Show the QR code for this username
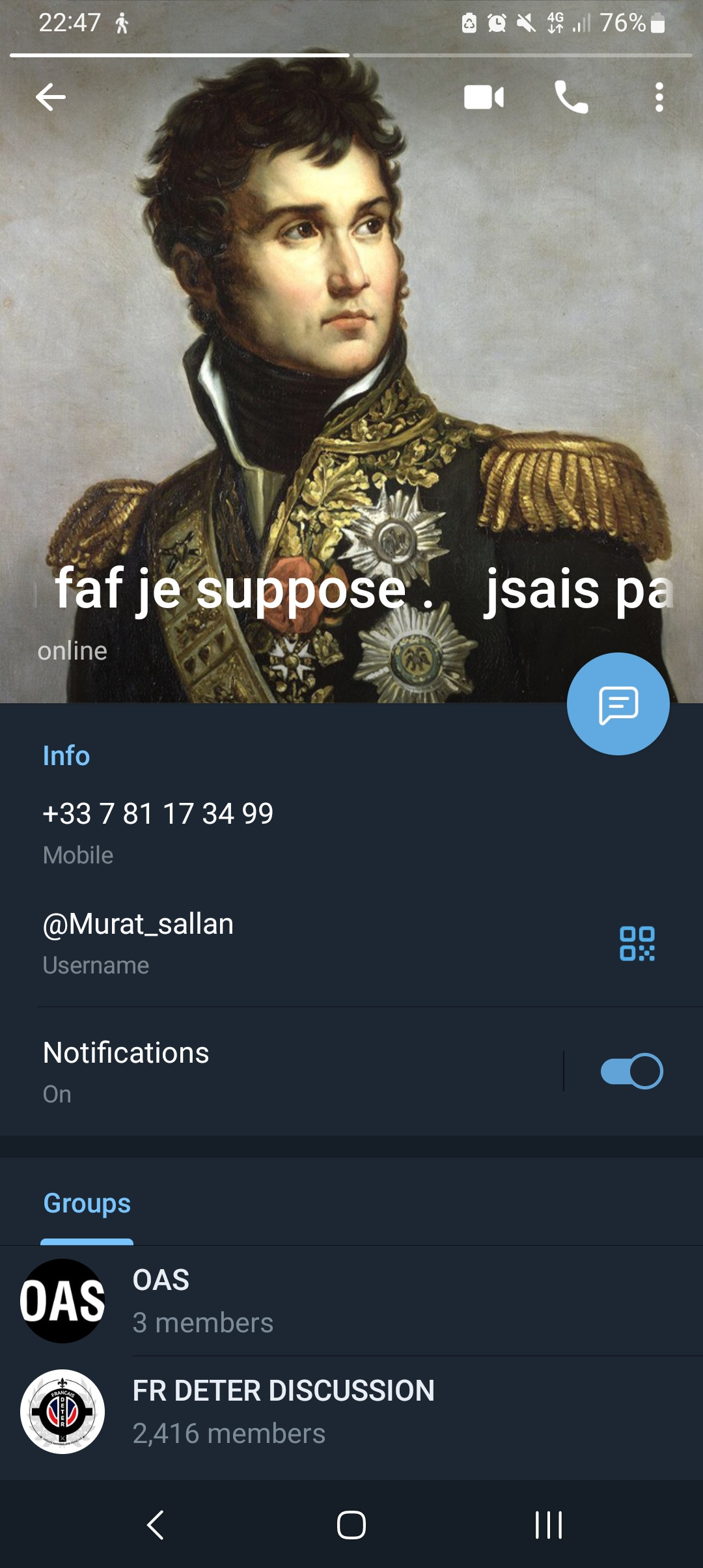This screenshot has width=703, height=1568. (637, 944)
